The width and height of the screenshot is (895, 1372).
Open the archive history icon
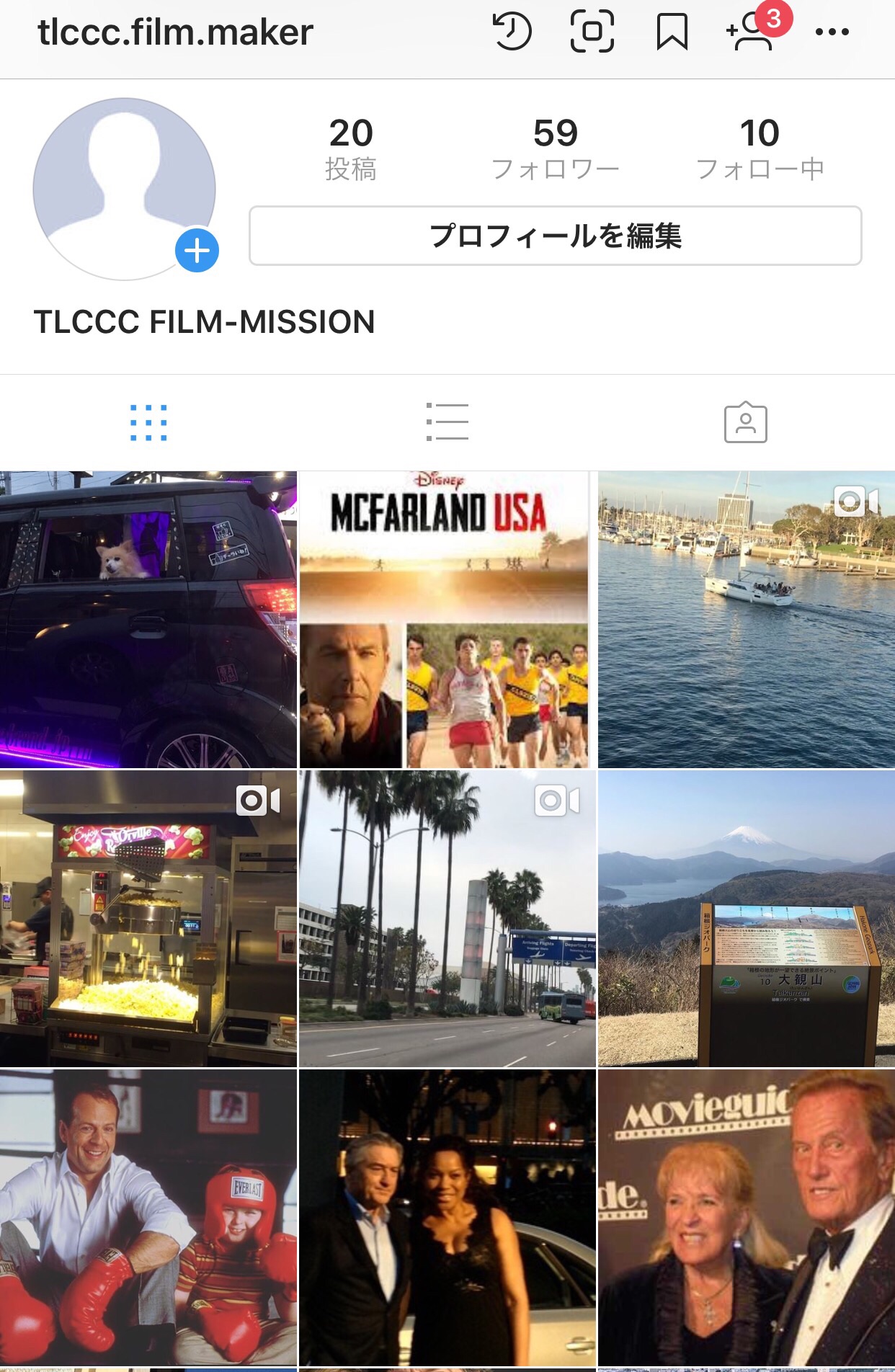(x=512, y=32)
